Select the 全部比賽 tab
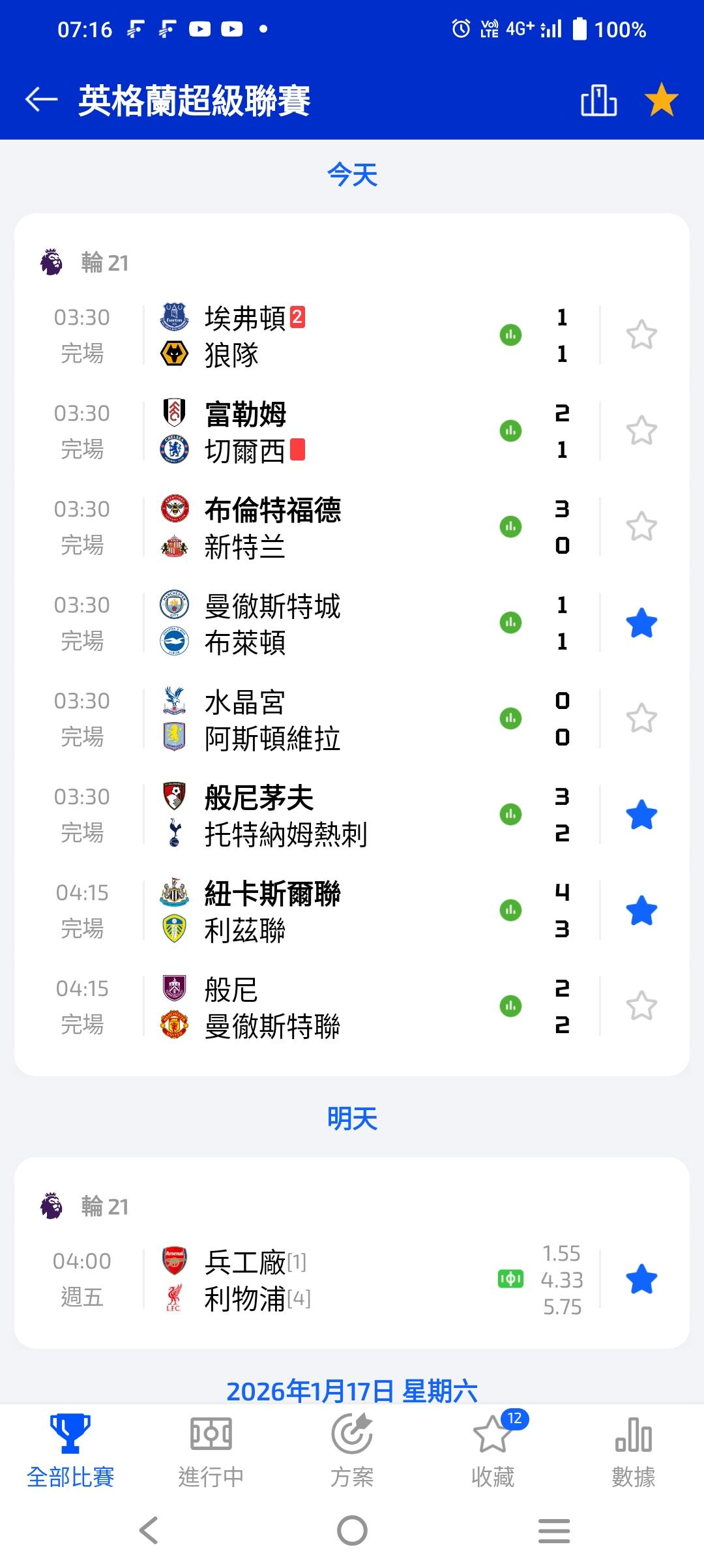 (x=70, y=1451)
